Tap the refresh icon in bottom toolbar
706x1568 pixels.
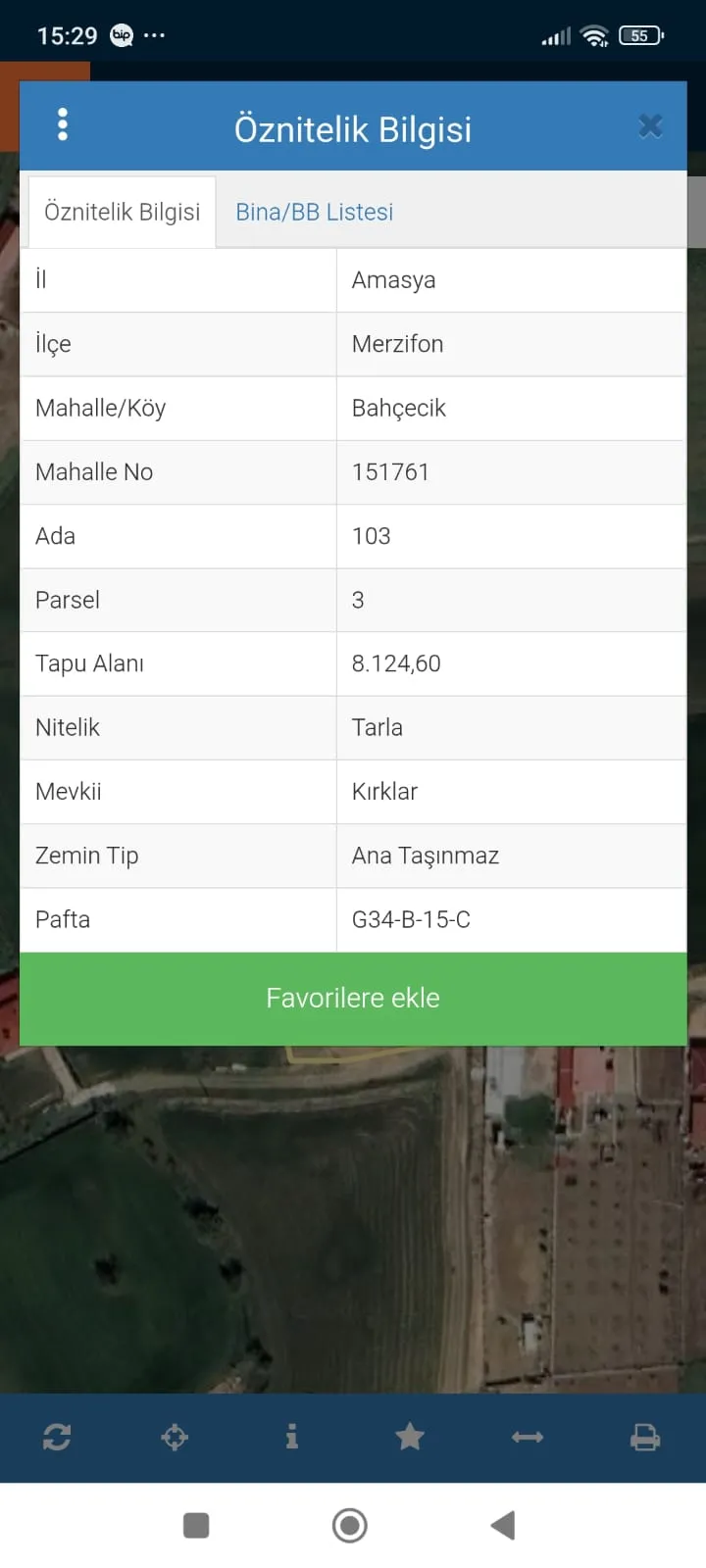pyautogui.click(x=57, y=1437)
